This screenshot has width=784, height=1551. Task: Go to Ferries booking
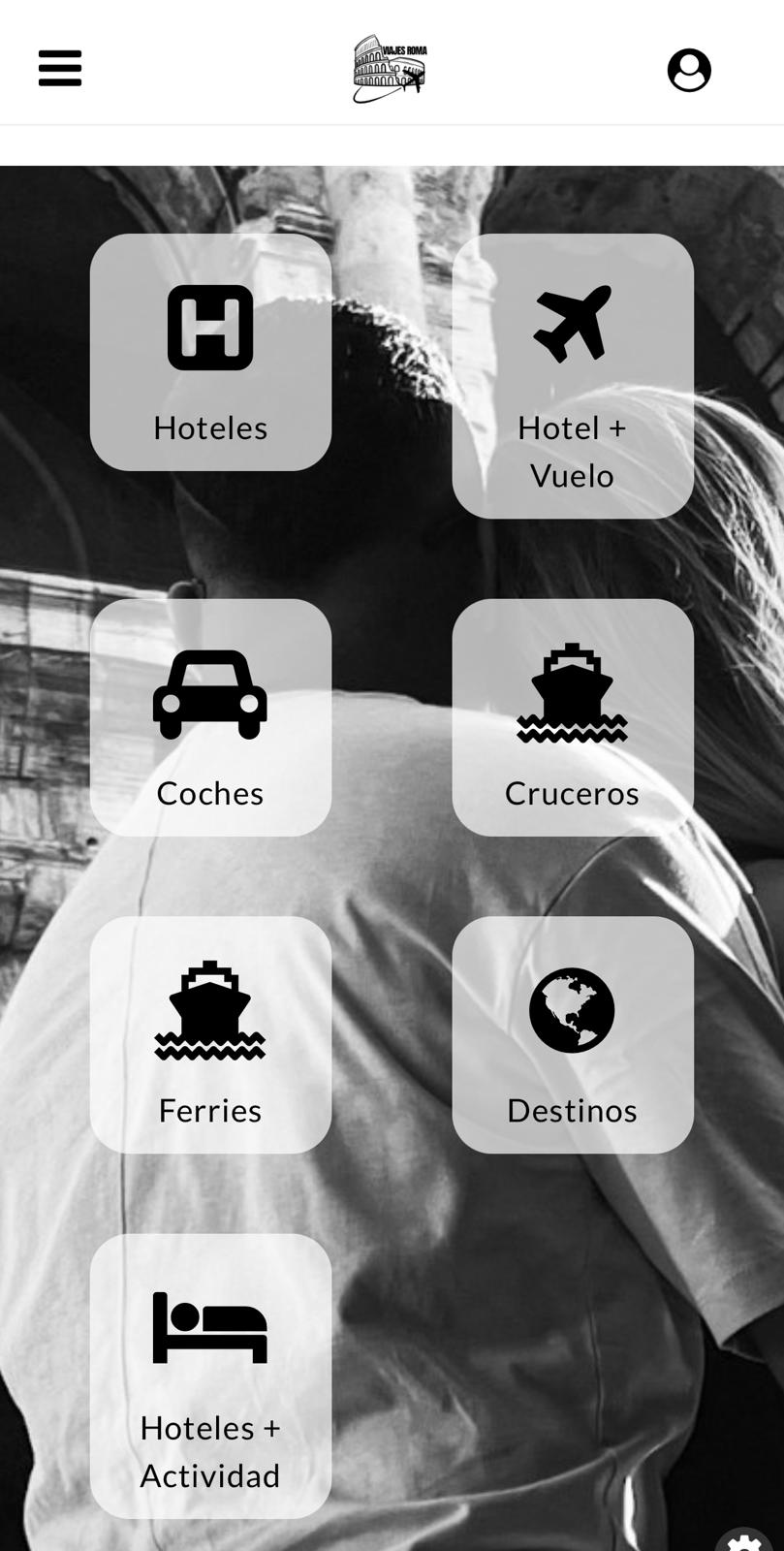point(210,1034)
